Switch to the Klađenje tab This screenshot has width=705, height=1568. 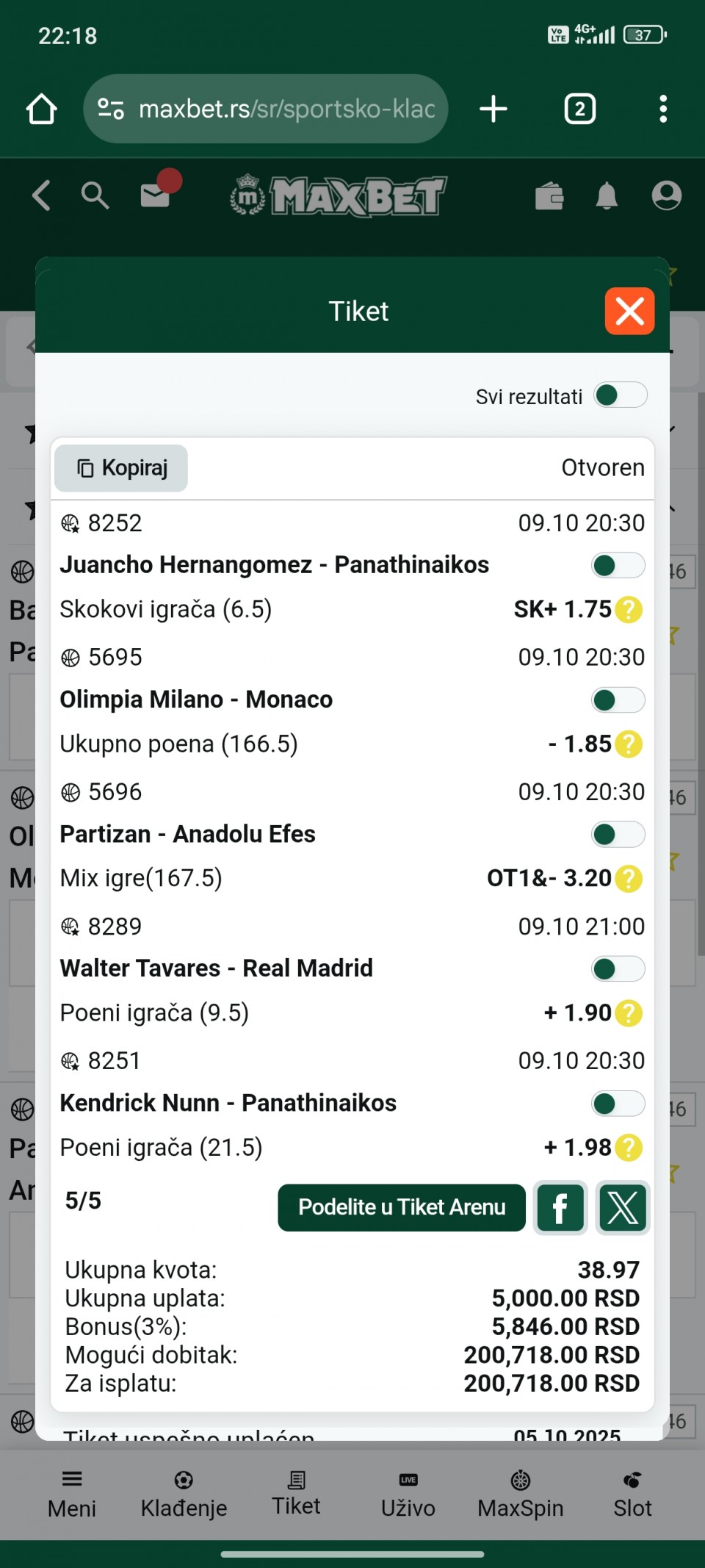184,1495
